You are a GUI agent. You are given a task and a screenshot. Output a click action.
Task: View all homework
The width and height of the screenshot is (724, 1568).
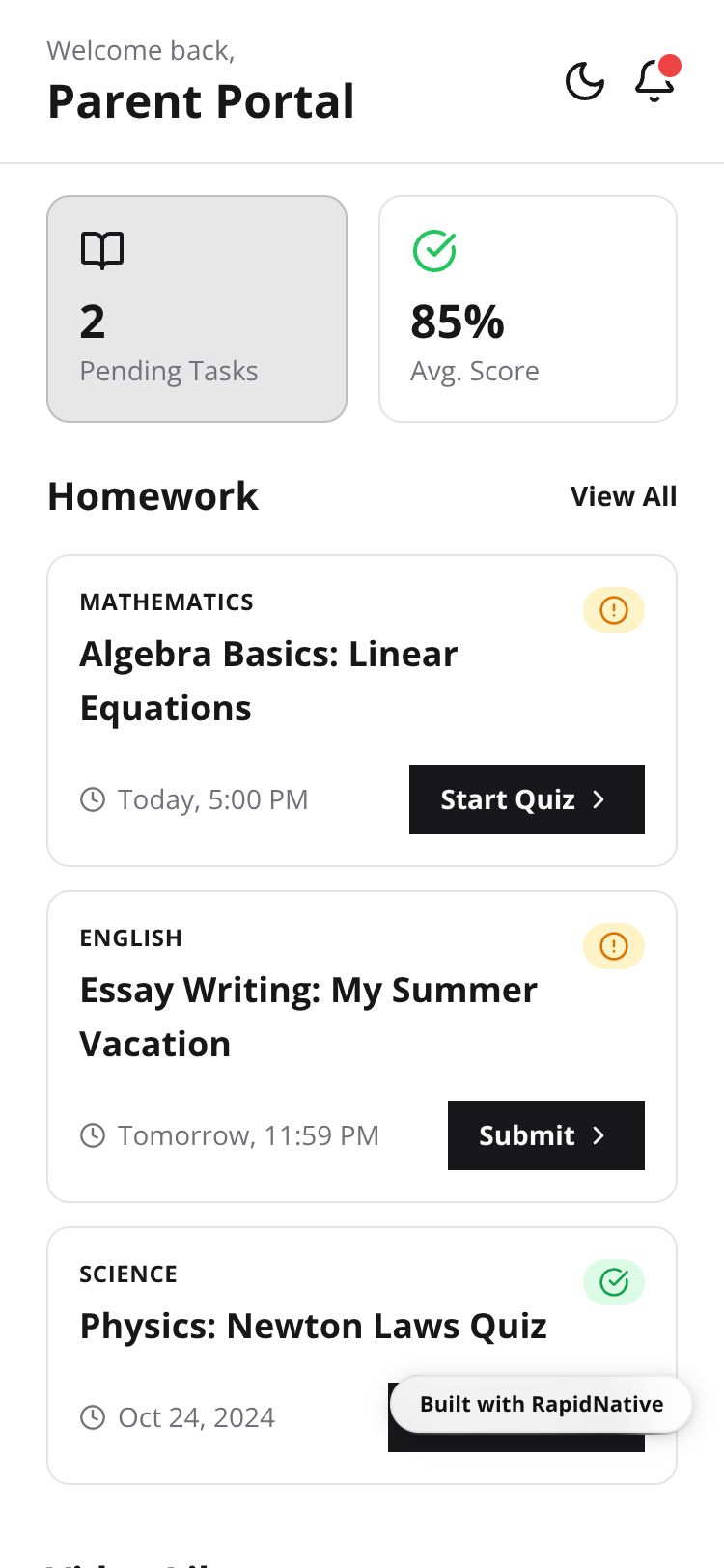tap(623, 496)
